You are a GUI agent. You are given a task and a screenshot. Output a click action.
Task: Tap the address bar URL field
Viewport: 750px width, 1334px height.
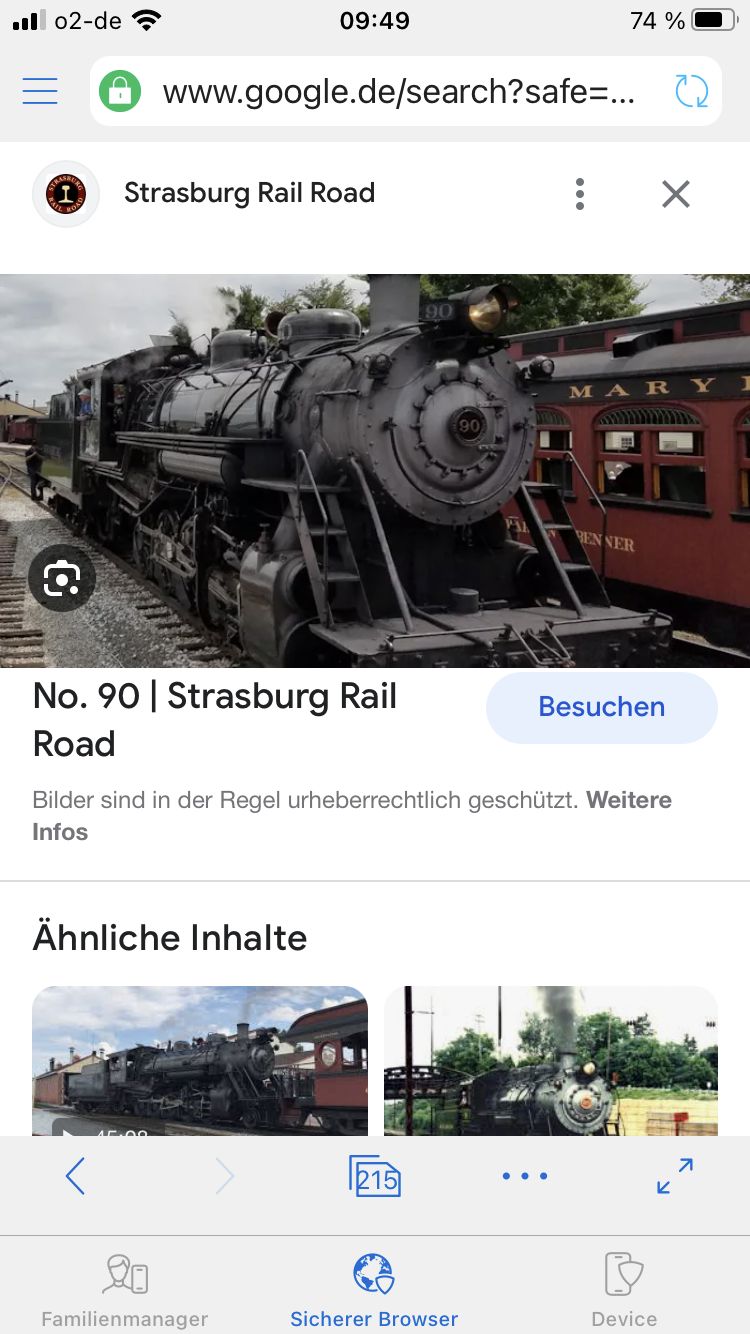coord(398,92)
